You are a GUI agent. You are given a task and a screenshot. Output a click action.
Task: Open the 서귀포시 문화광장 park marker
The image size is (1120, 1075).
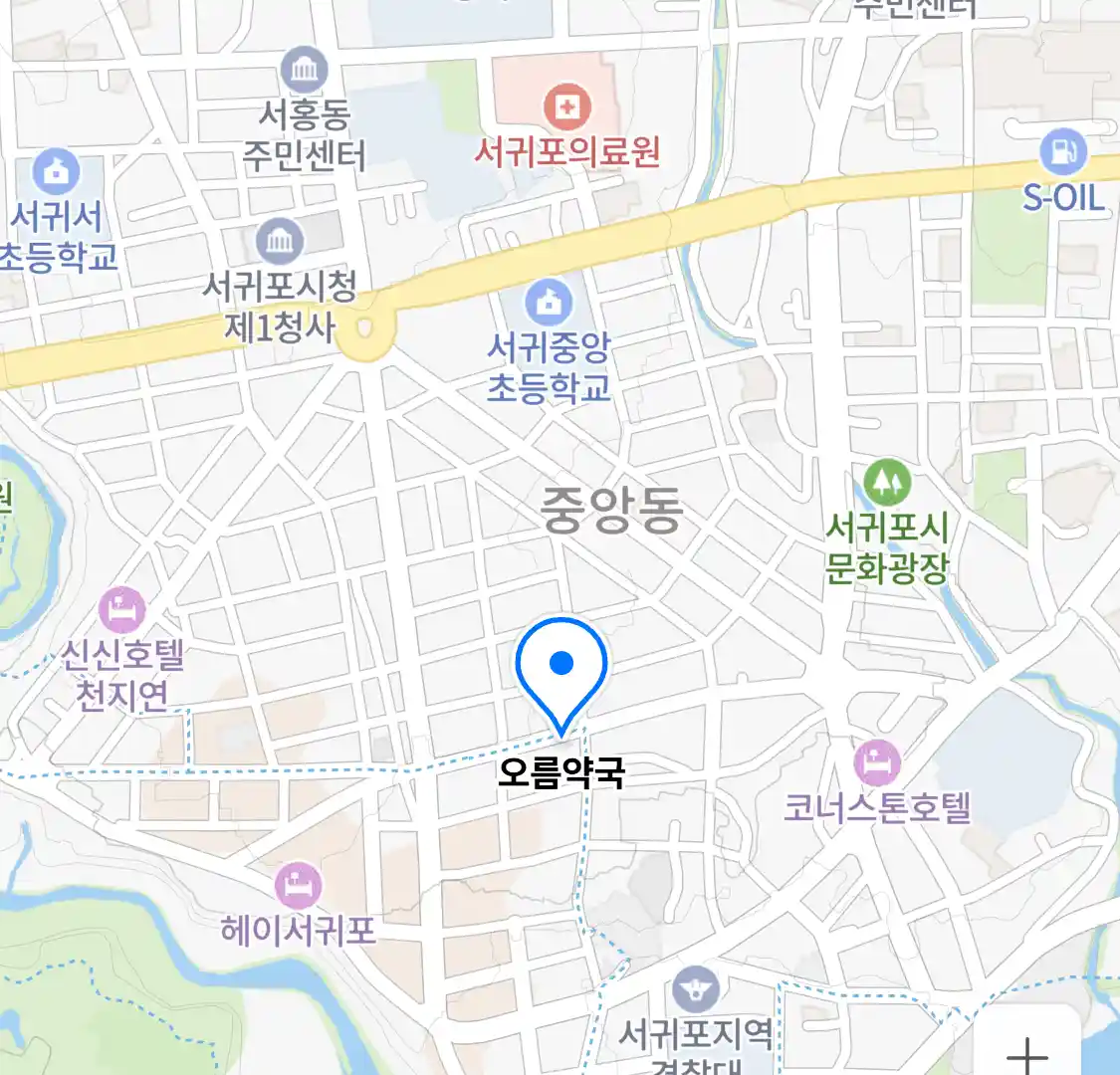pos(886,484)
